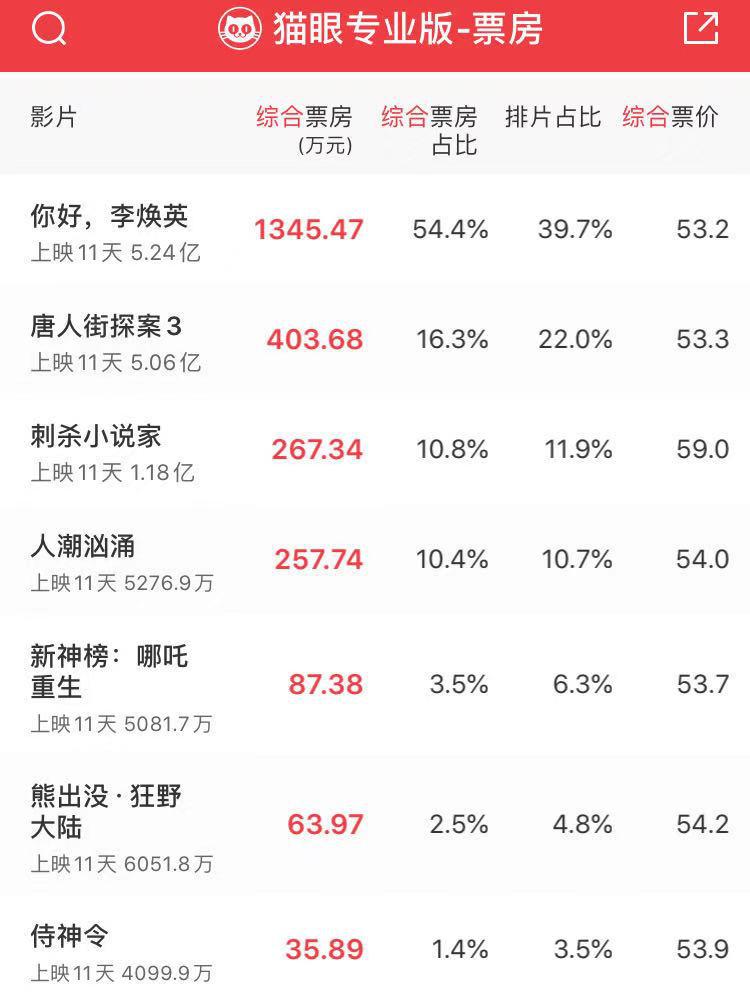Open the search icon
Screen dimensions: 750x999
(48, 31)
